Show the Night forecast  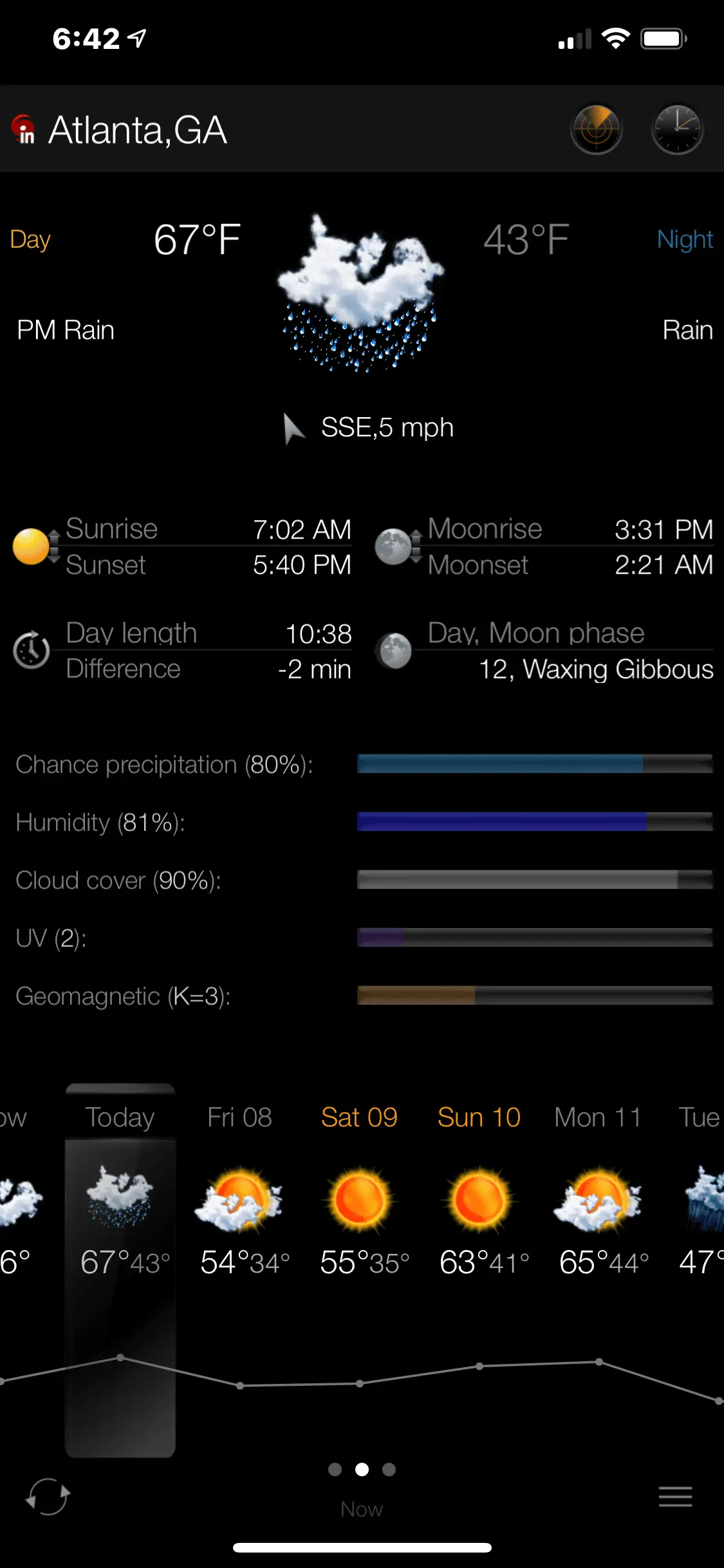[x=685, y=239]
